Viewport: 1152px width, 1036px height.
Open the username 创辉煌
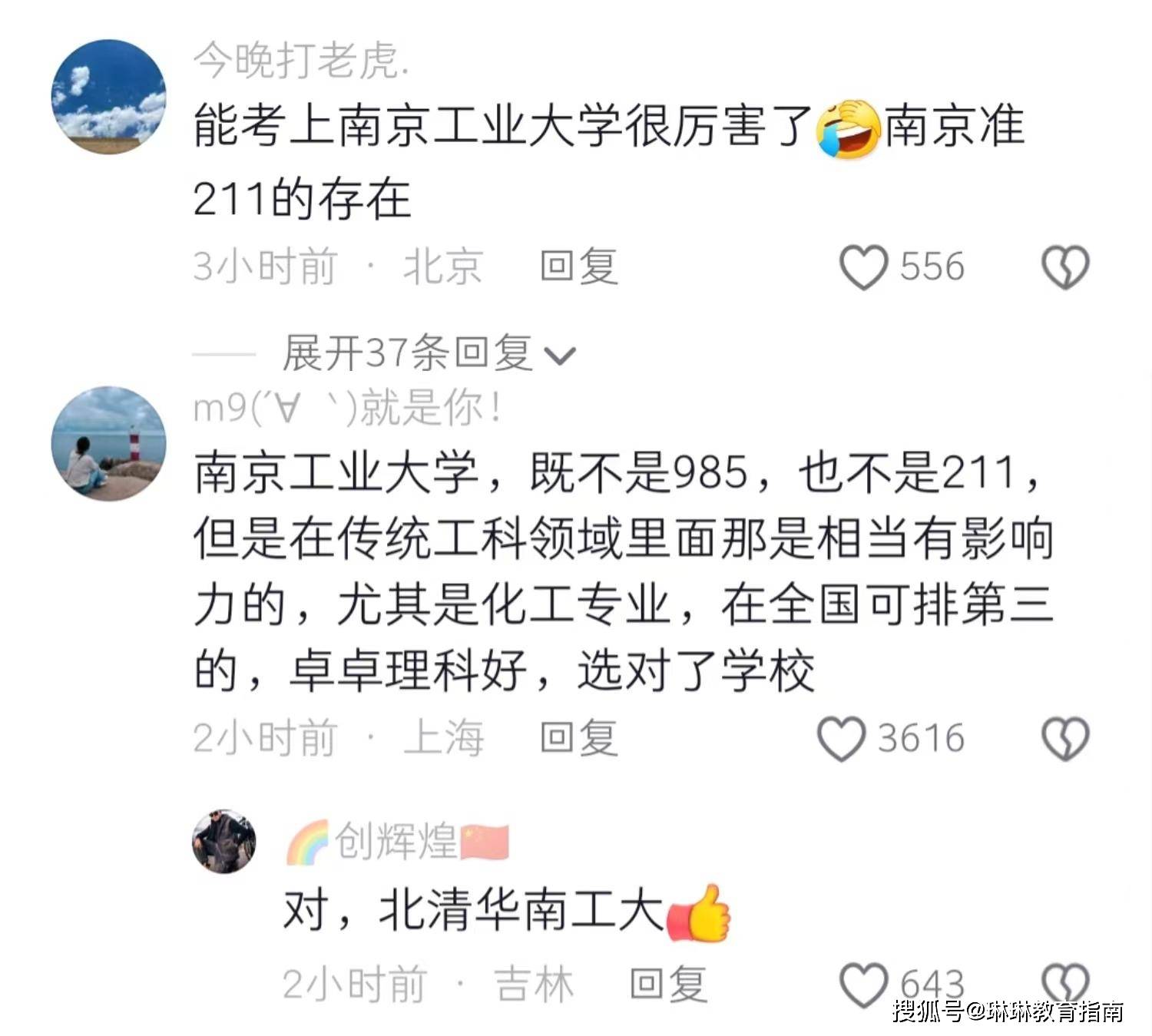(x=396, y=842)
